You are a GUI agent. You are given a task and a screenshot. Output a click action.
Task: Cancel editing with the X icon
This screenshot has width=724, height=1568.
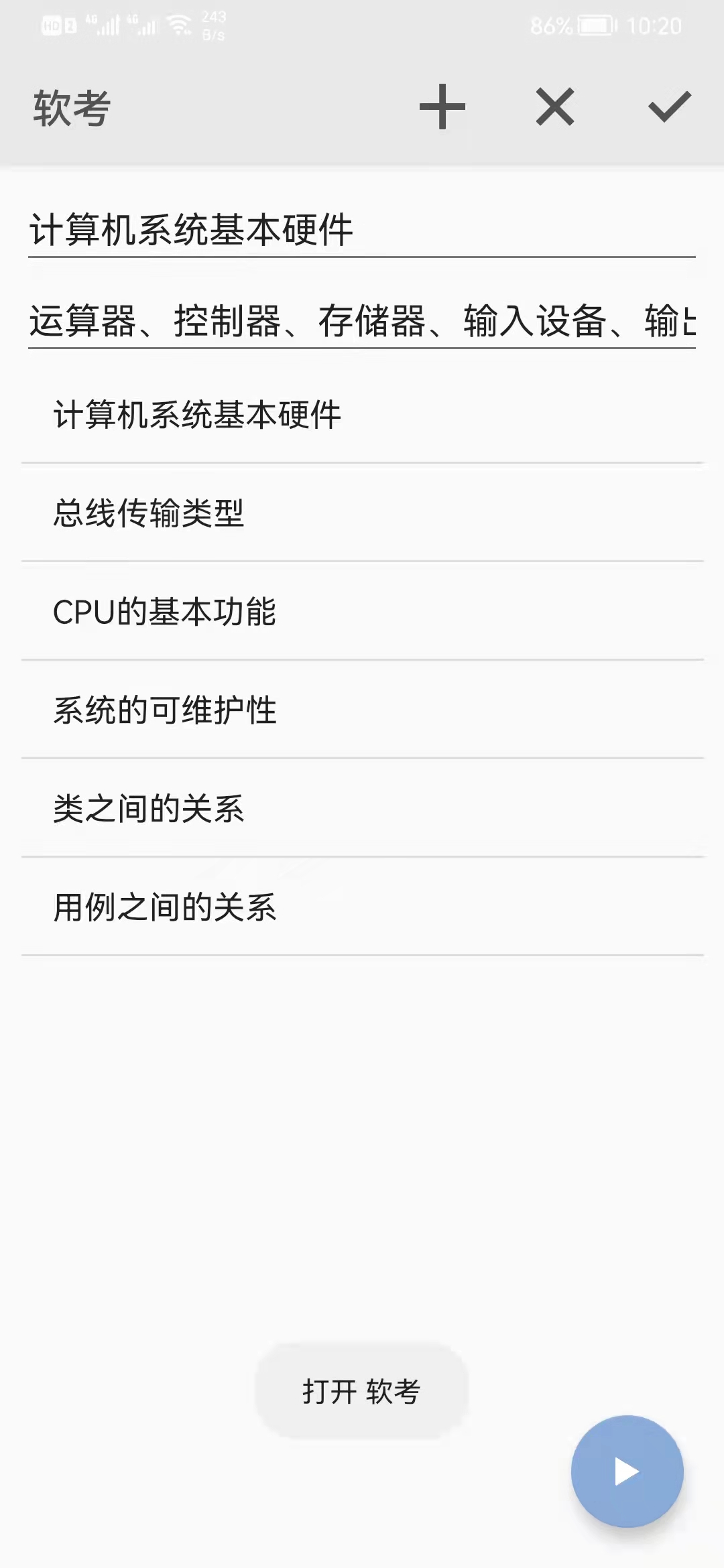coord(555,107)
